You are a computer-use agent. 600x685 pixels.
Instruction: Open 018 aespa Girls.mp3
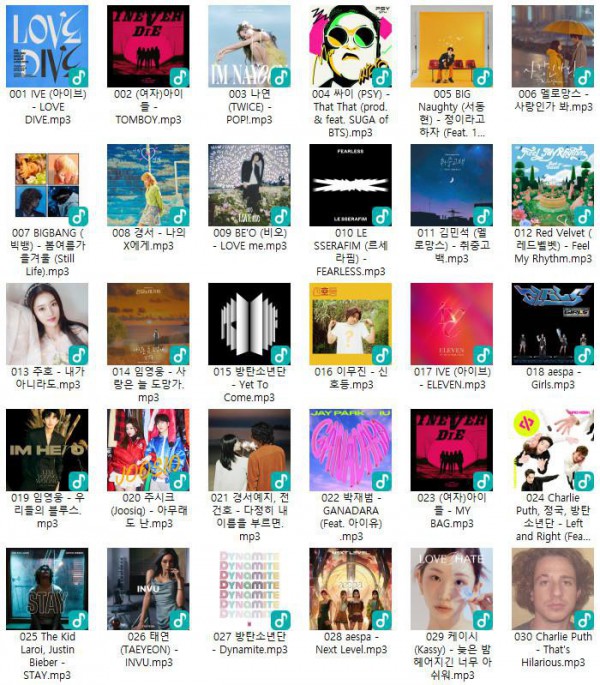(552, 324)
